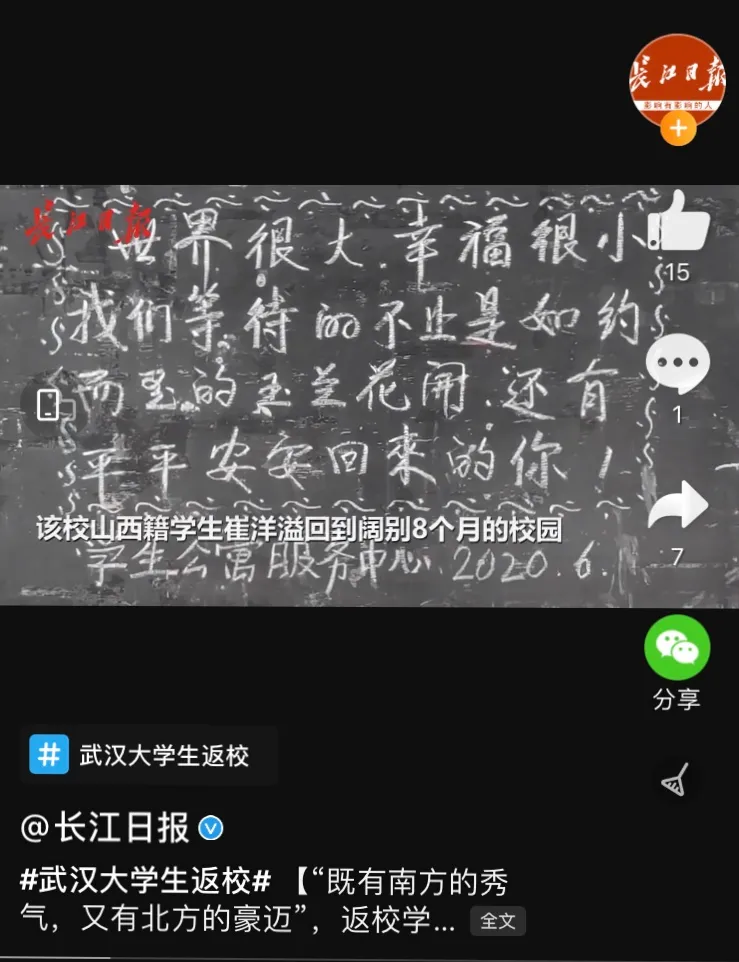Rotate video to landscape view
This screenshot has height=962, width=739.
[x=47, y=405]
